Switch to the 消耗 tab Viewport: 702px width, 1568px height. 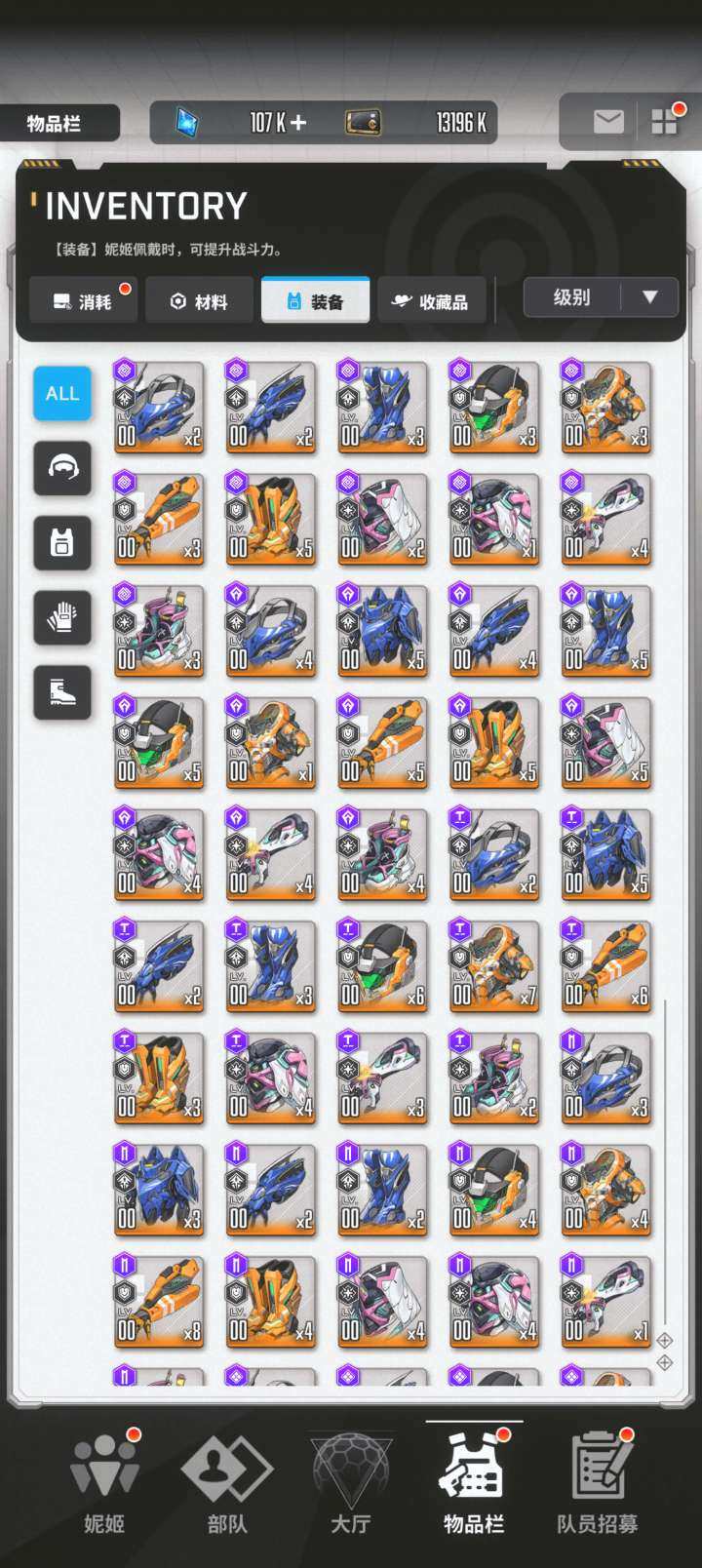tap(83, 301)
